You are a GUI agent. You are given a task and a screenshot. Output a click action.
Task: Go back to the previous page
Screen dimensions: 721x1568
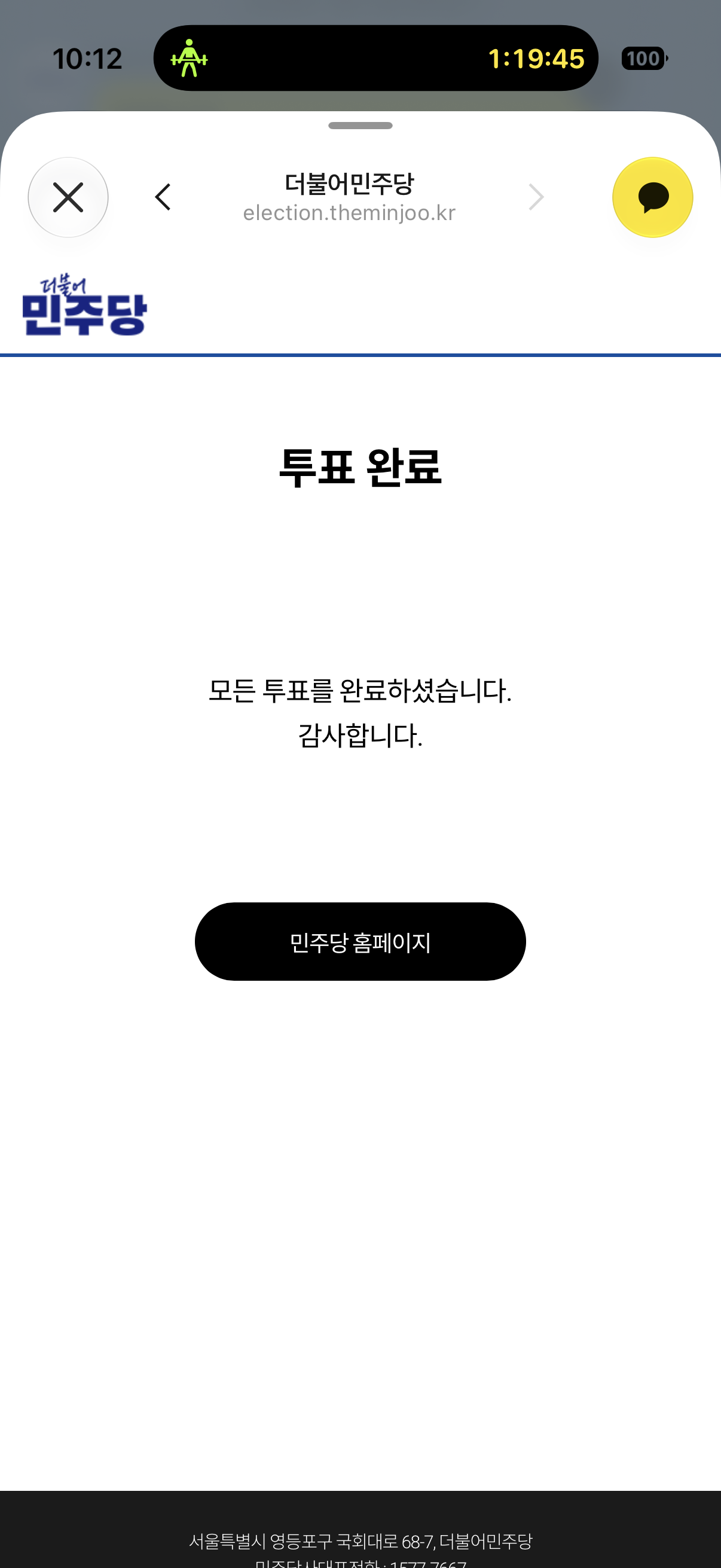tap(163, 197)
